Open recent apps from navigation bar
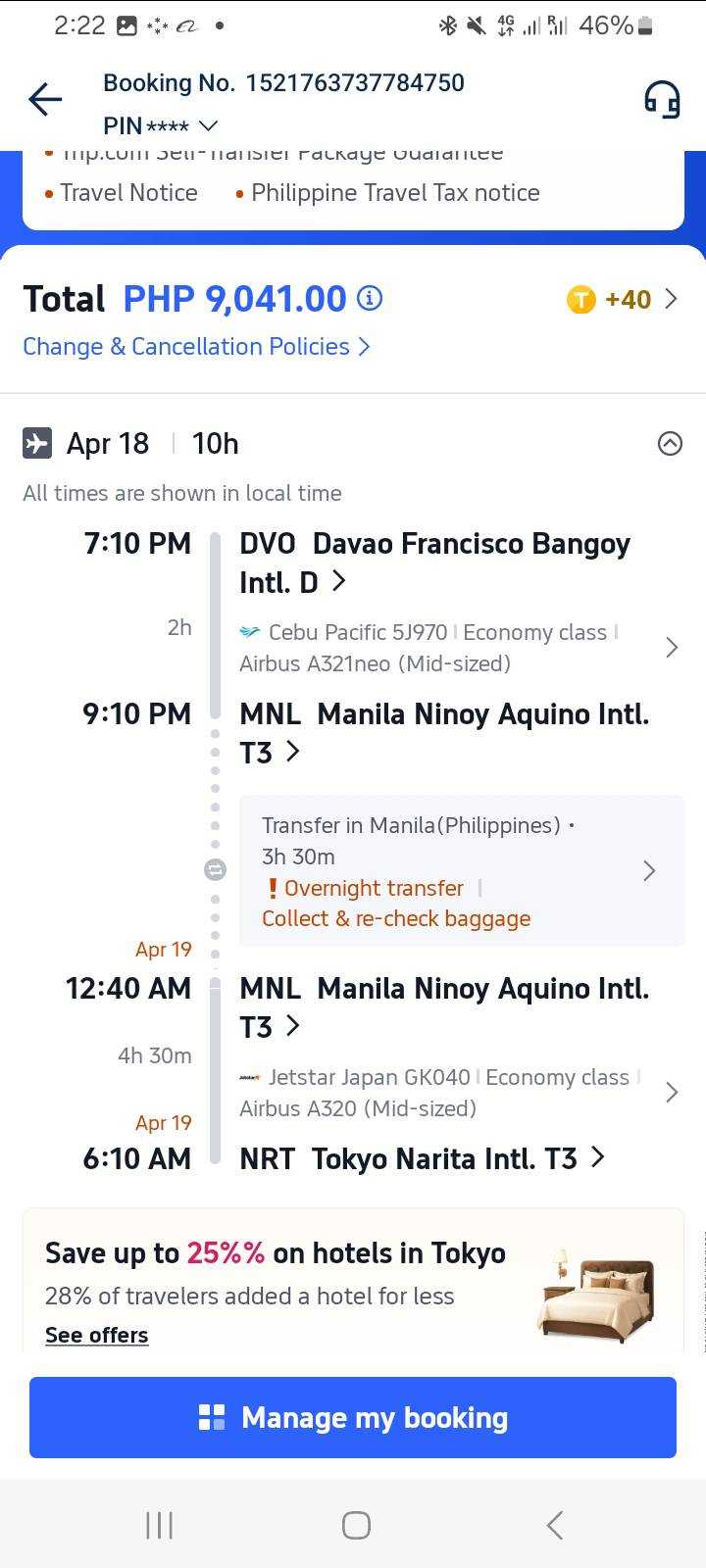This screenshot has width=706, height=1568. [x=159, y=1525]
